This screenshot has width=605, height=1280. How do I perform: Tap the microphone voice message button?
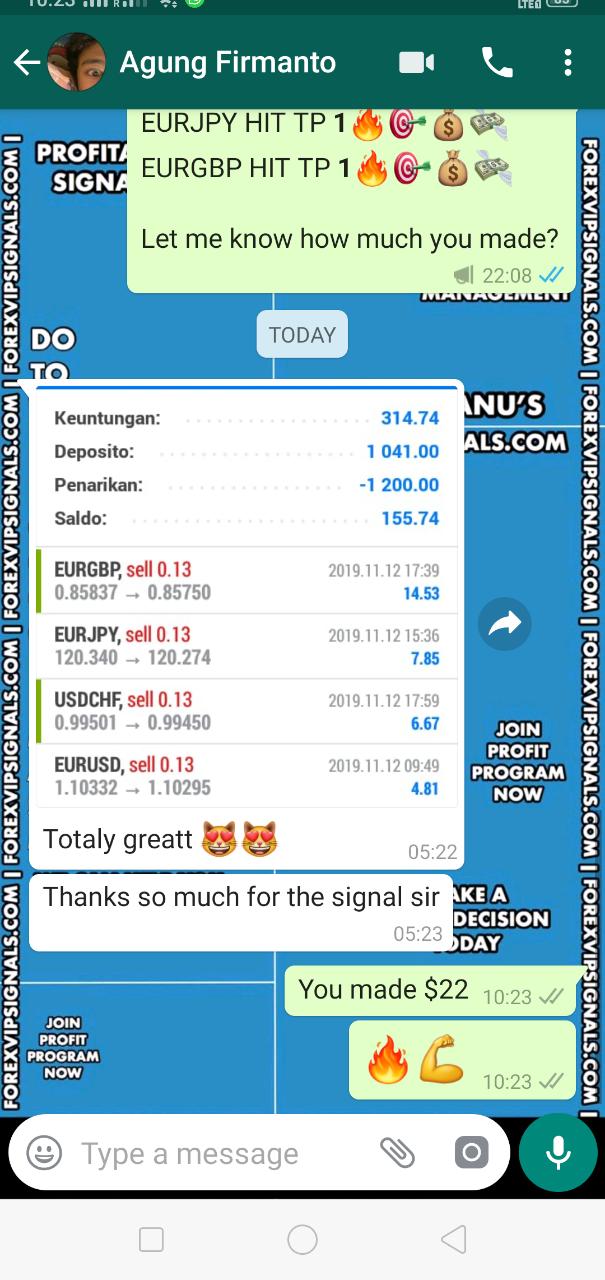coord(558,1153)
